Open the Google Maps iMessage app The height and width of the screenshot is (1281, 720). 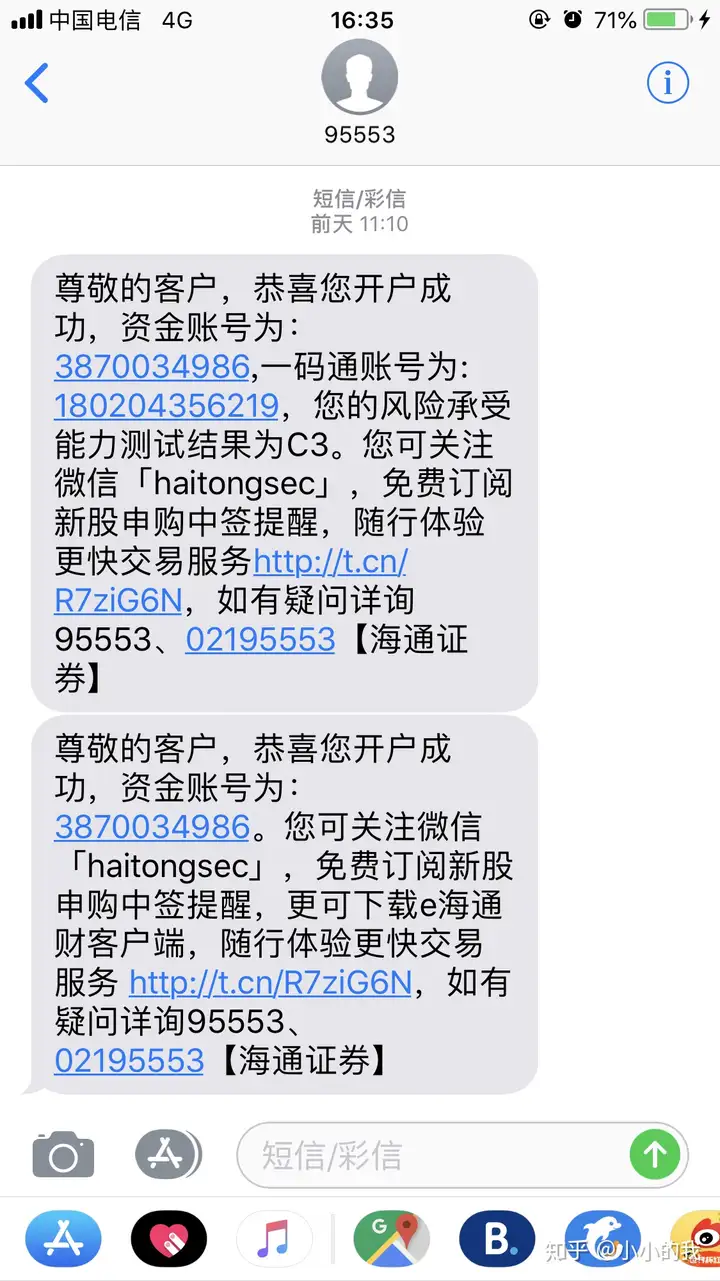click(391, 1240)
